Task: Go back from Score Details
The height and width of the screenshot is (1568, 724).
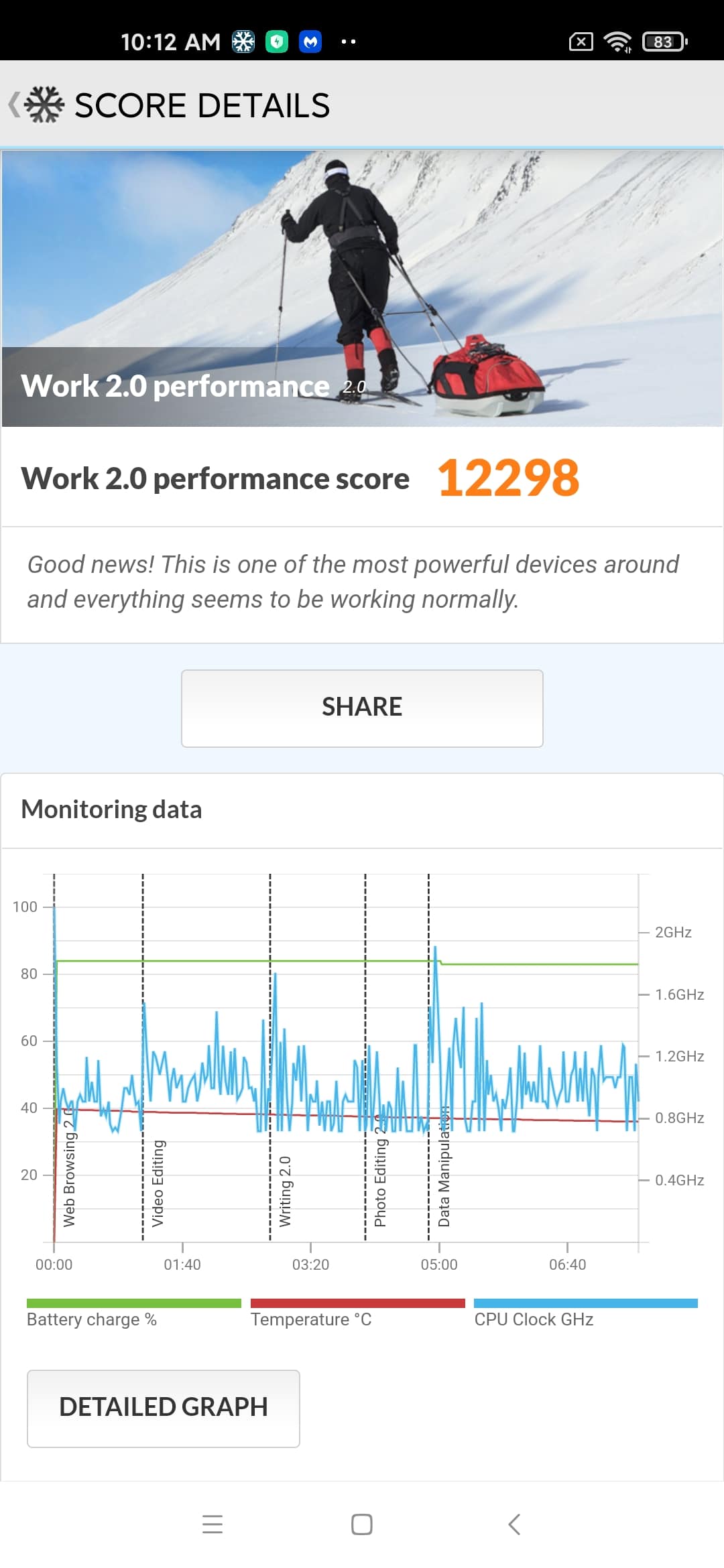Action: point(15,105)
